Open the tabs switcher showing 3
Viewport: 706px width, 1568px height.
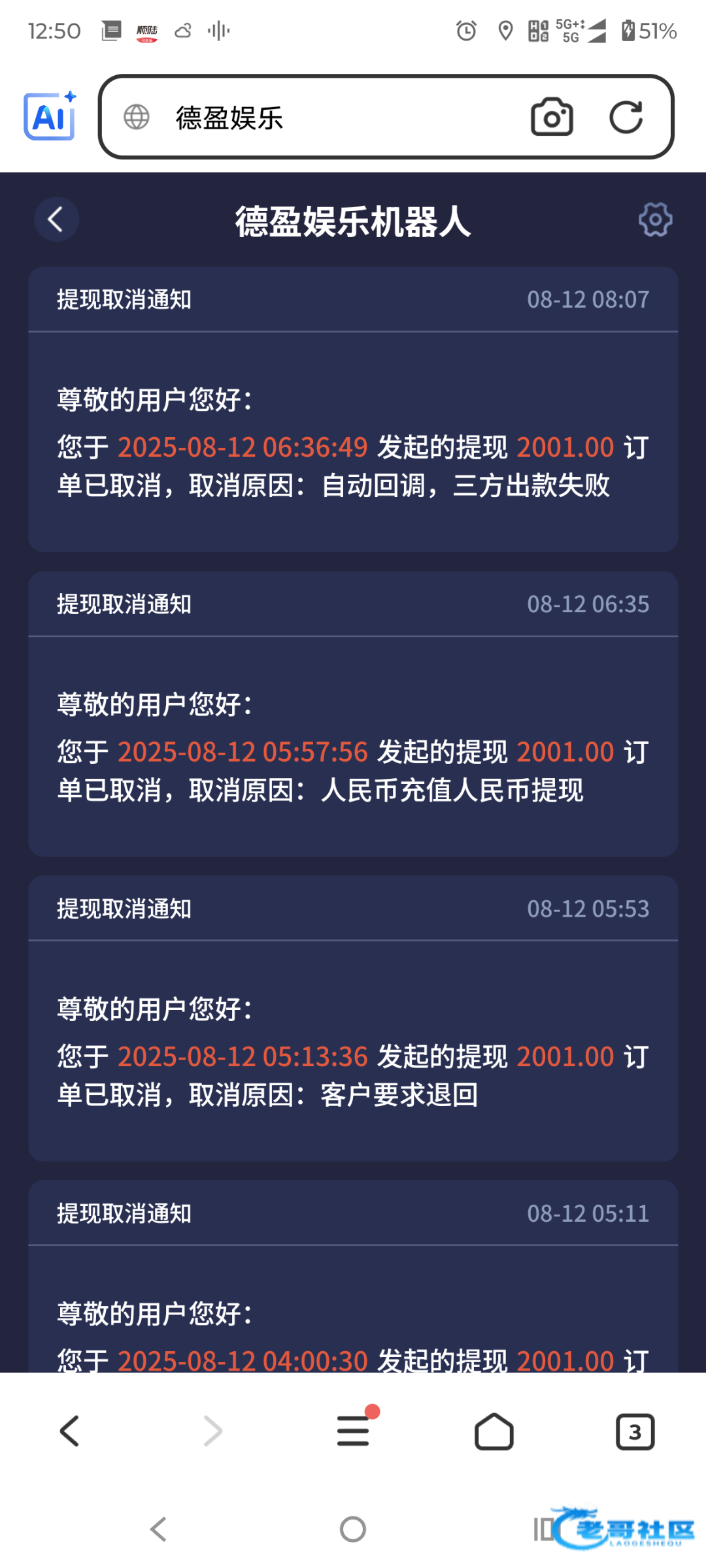(x=635, y=1431)
